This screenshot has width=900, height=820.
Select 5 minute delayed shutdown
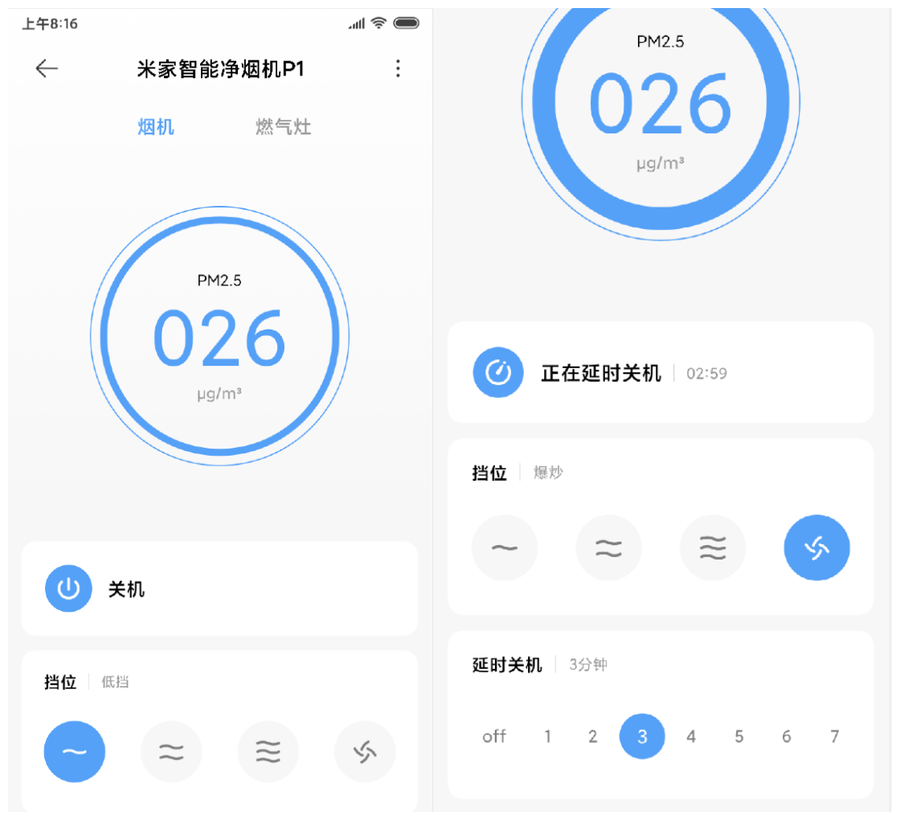[x=739, y=737]
